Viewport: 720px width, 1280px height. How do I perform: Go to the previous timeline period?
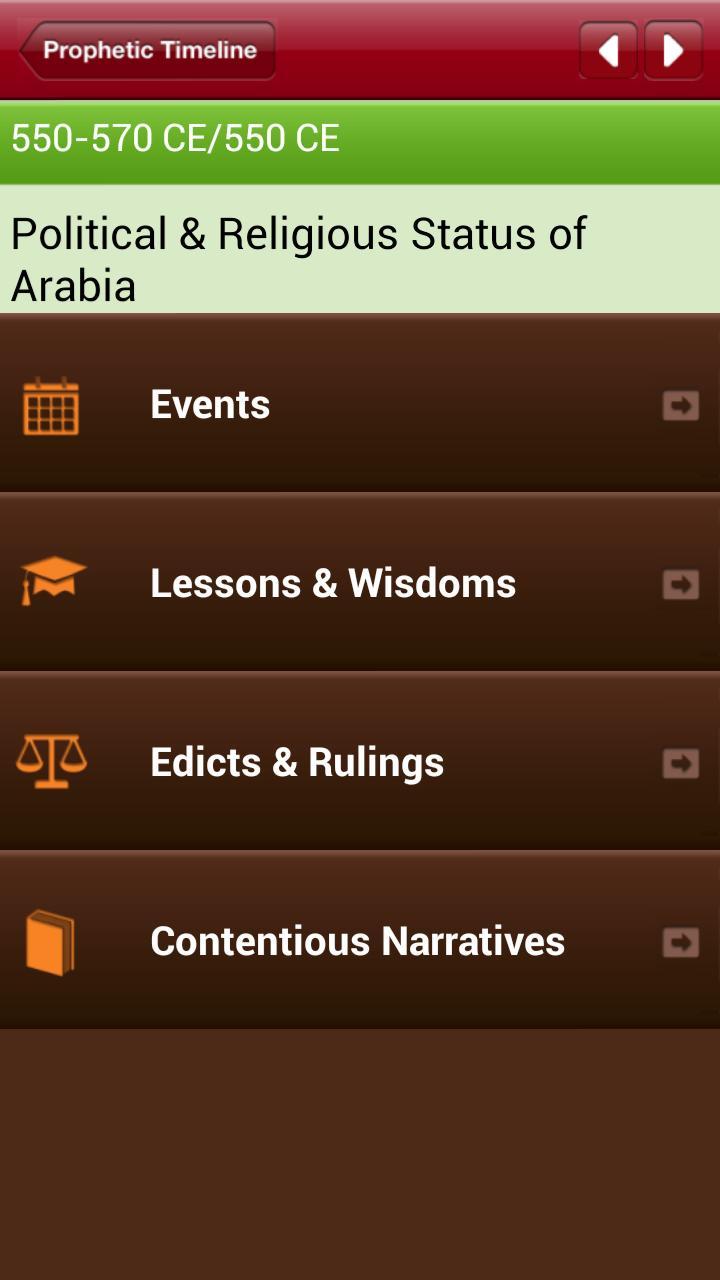[608, 50]
